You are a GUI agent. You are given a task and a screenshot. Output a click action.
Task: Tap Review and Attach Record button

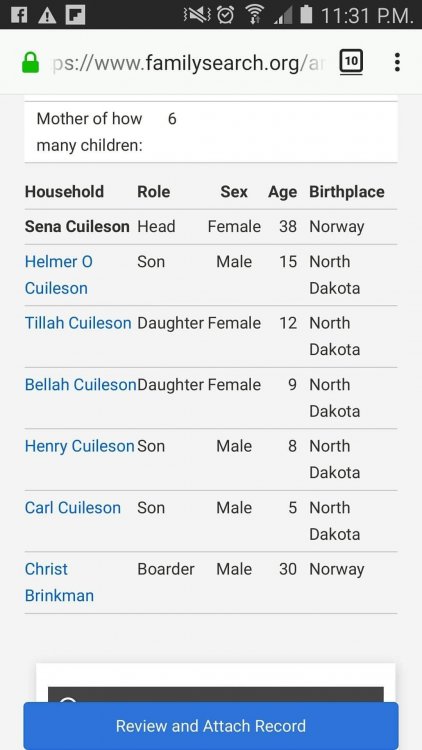211,726
